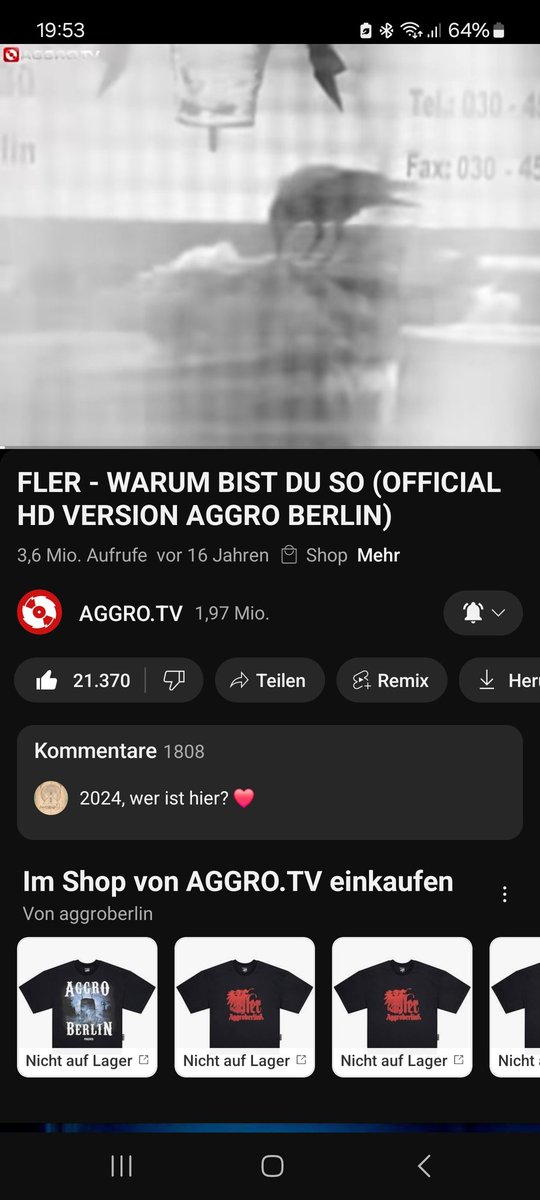Open the Shop link under the title

tap(314, 555)
